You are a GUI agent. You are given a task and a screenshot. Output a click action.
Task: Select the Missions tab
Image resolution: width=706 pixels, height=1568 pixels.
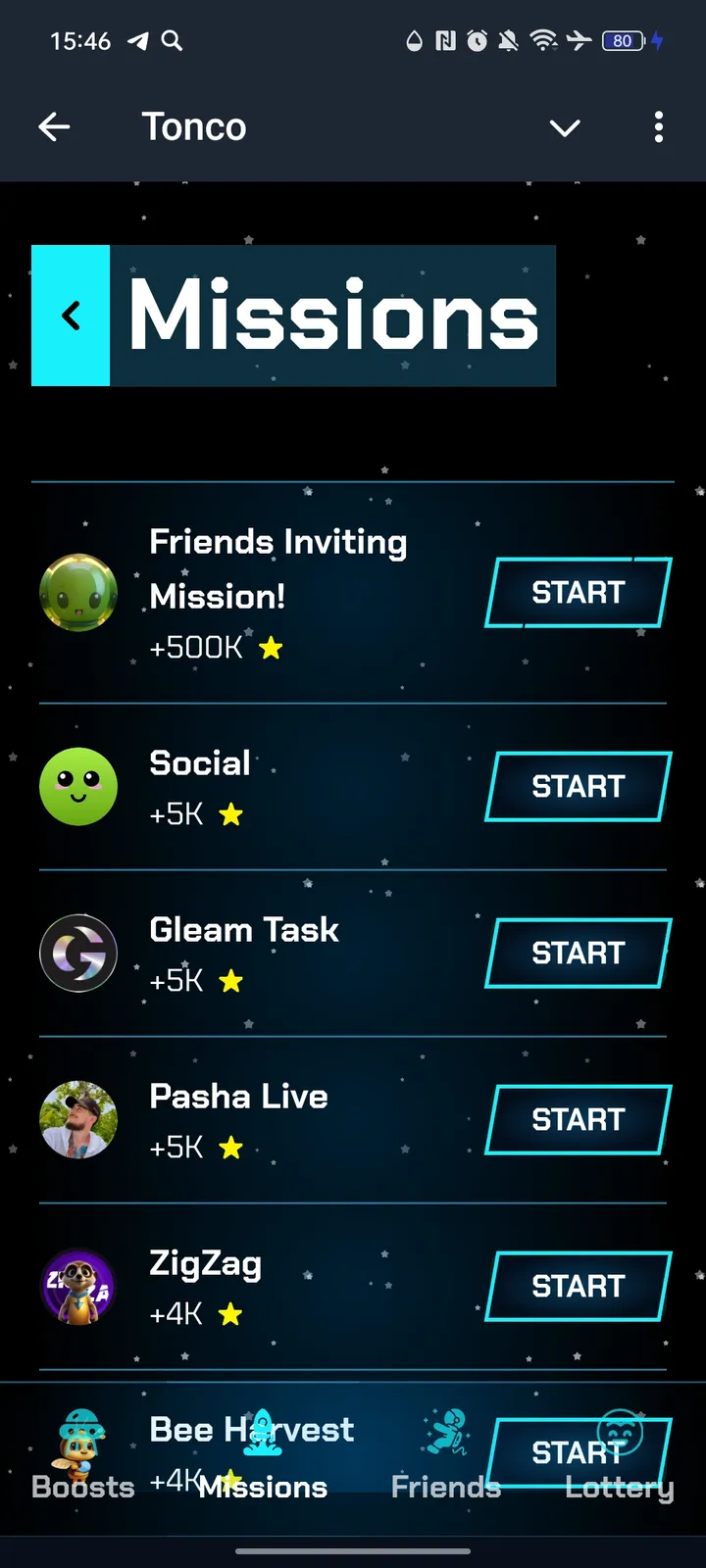coord(263,1460)
